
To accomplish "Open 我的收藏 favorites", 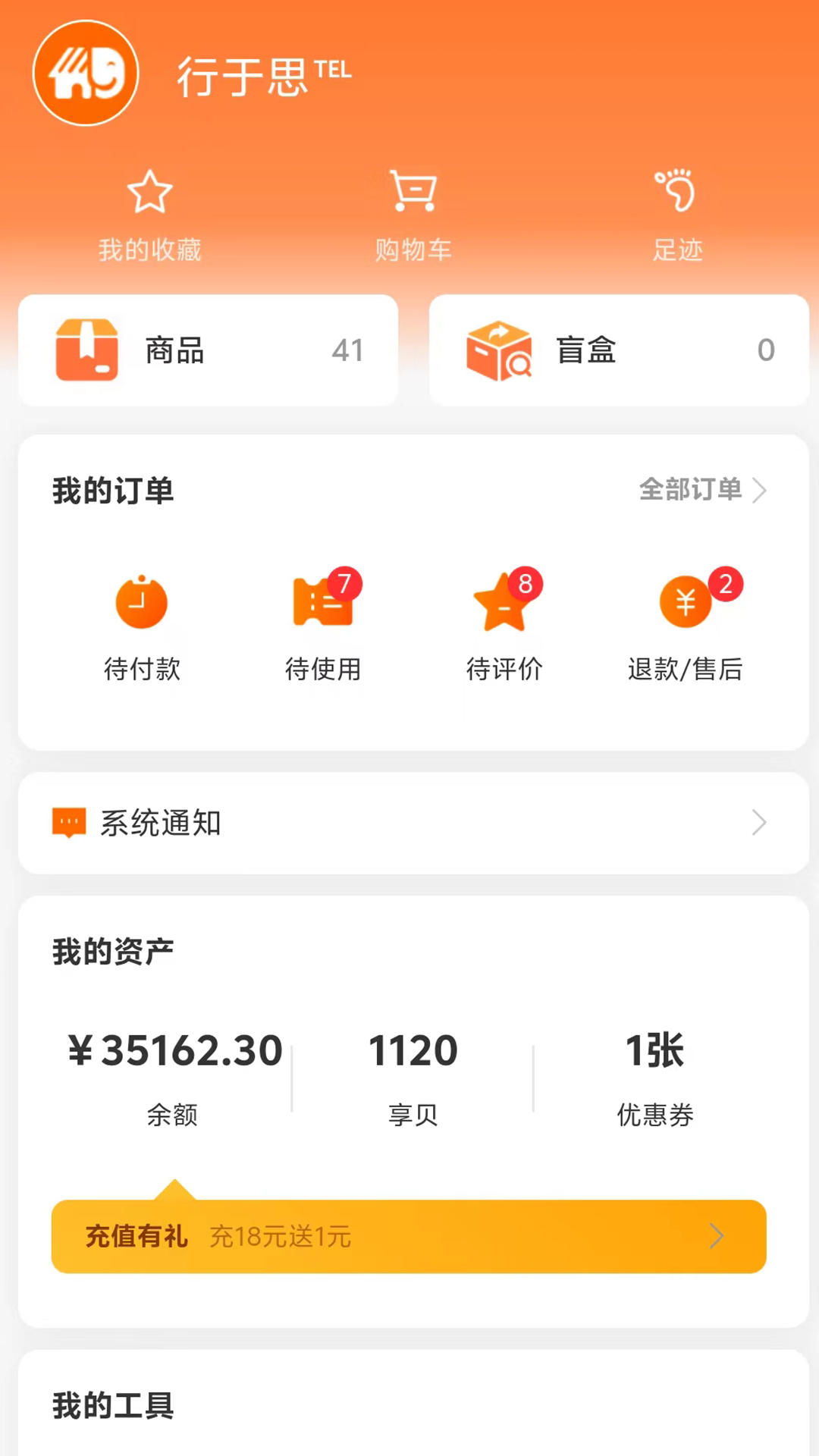I will coord(149,216).
